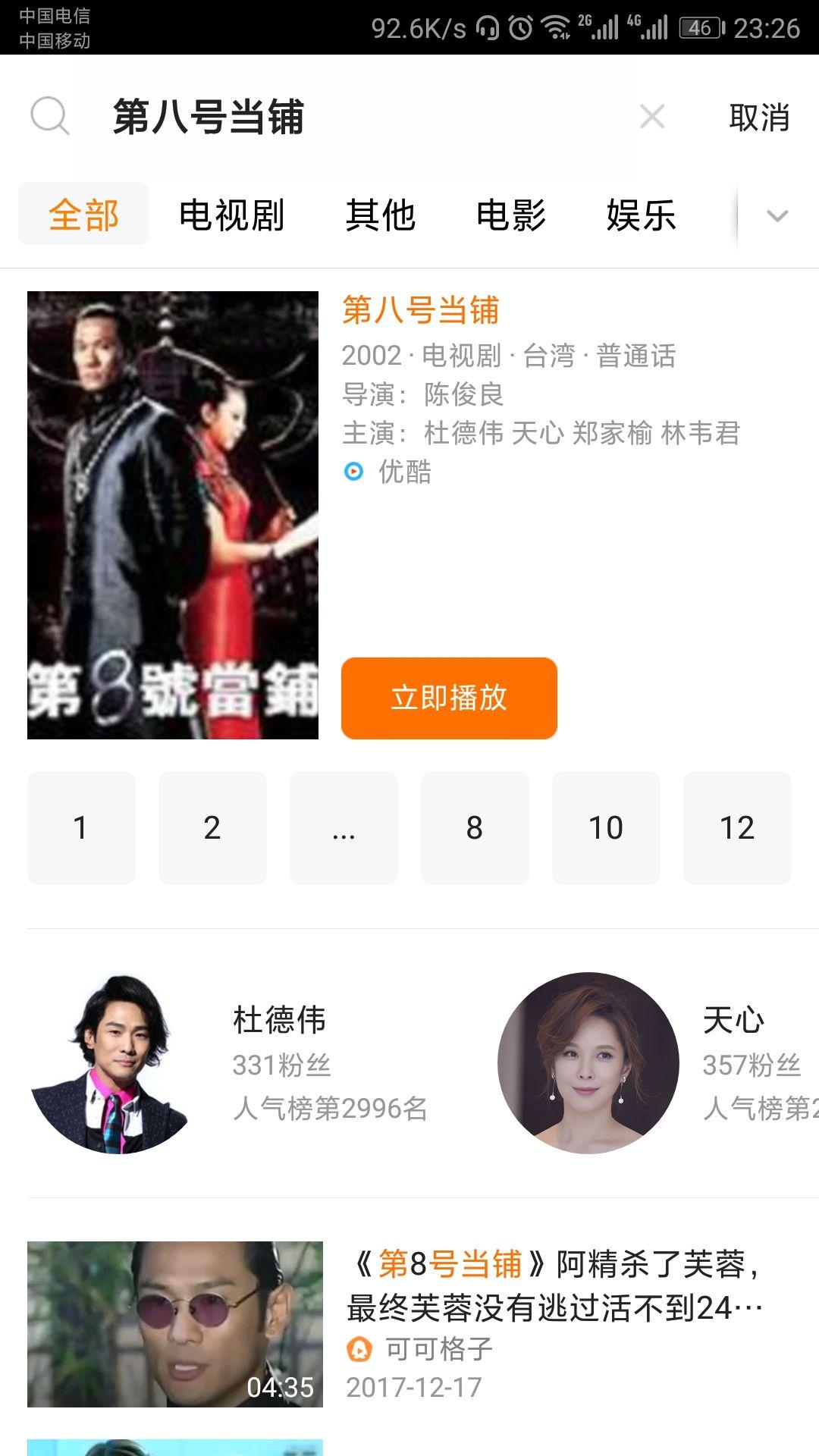
Task: Tap 立即播放 to play now
Action: pyautogui.click(x=449, y=698)
